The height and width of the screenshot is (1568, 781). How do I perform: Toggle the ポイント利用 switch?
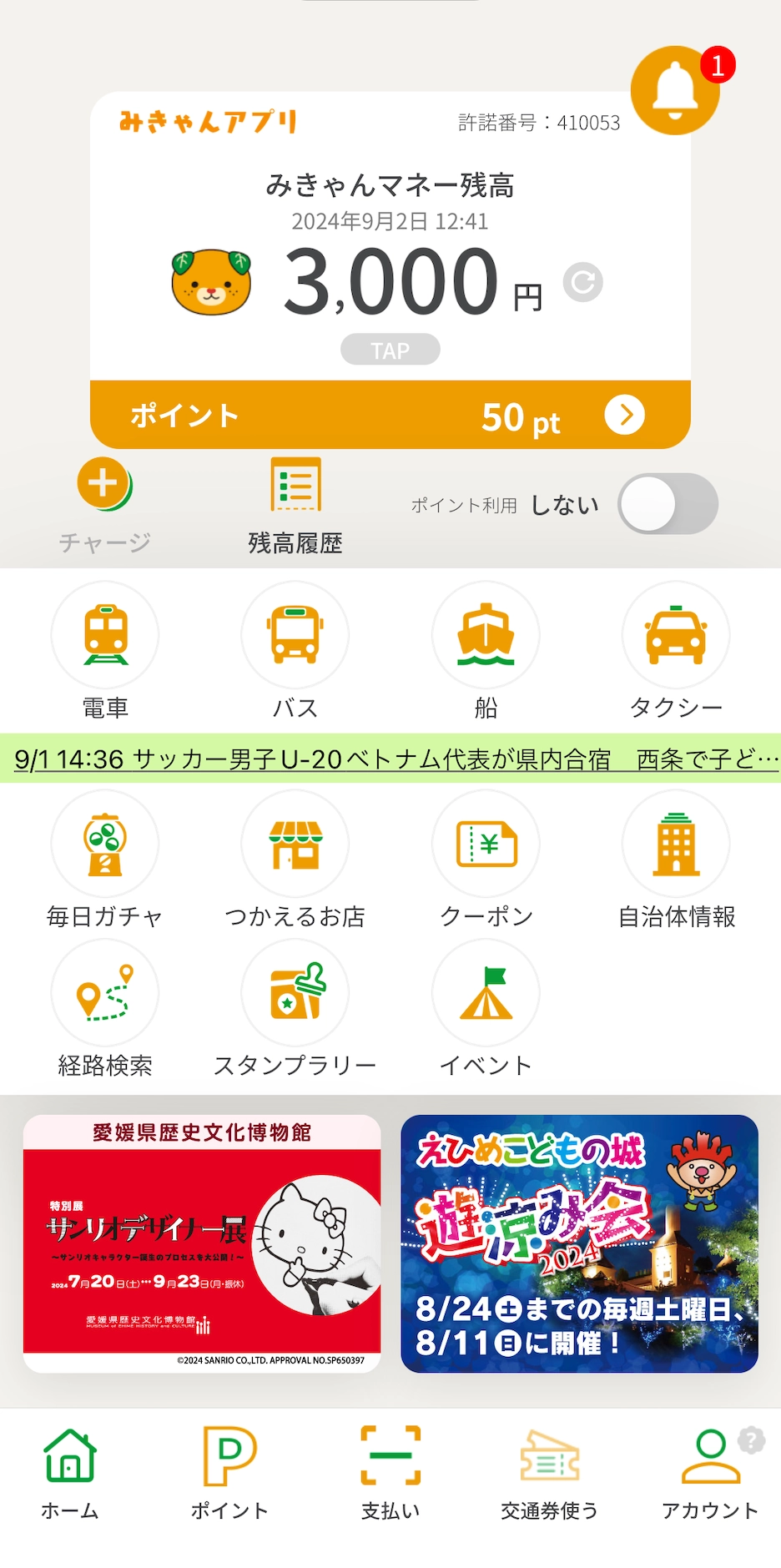668,504
